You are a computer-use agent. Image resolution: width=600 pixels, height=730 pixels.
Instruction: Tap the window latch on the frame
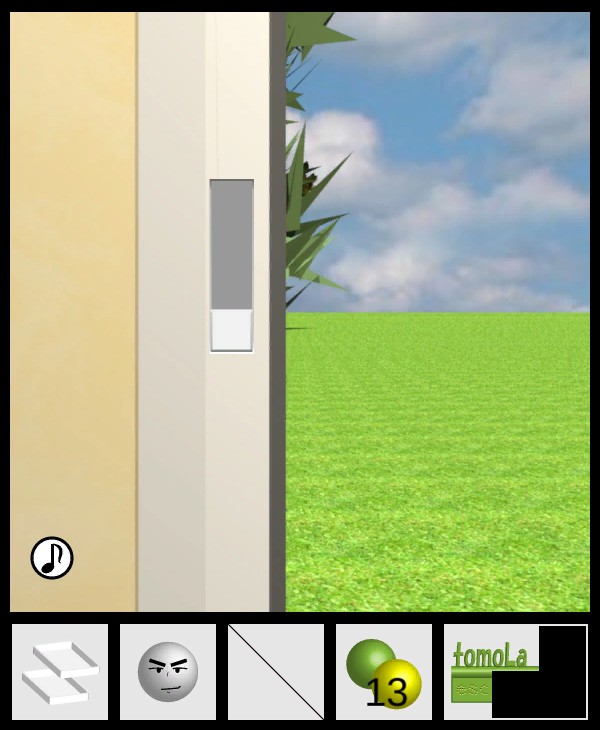[231, 266]
